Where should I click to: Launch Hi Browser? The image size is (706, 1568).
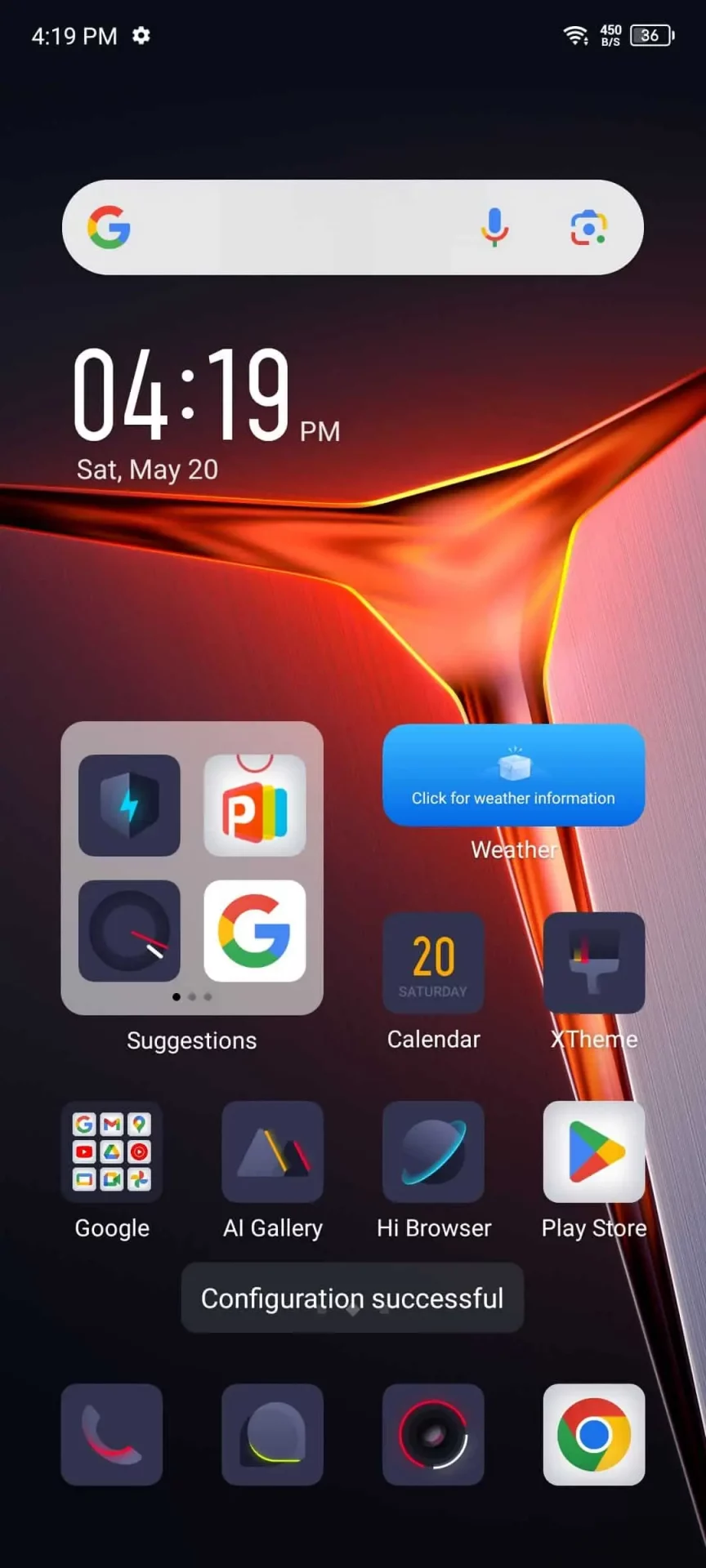(x=433, y=1151)
